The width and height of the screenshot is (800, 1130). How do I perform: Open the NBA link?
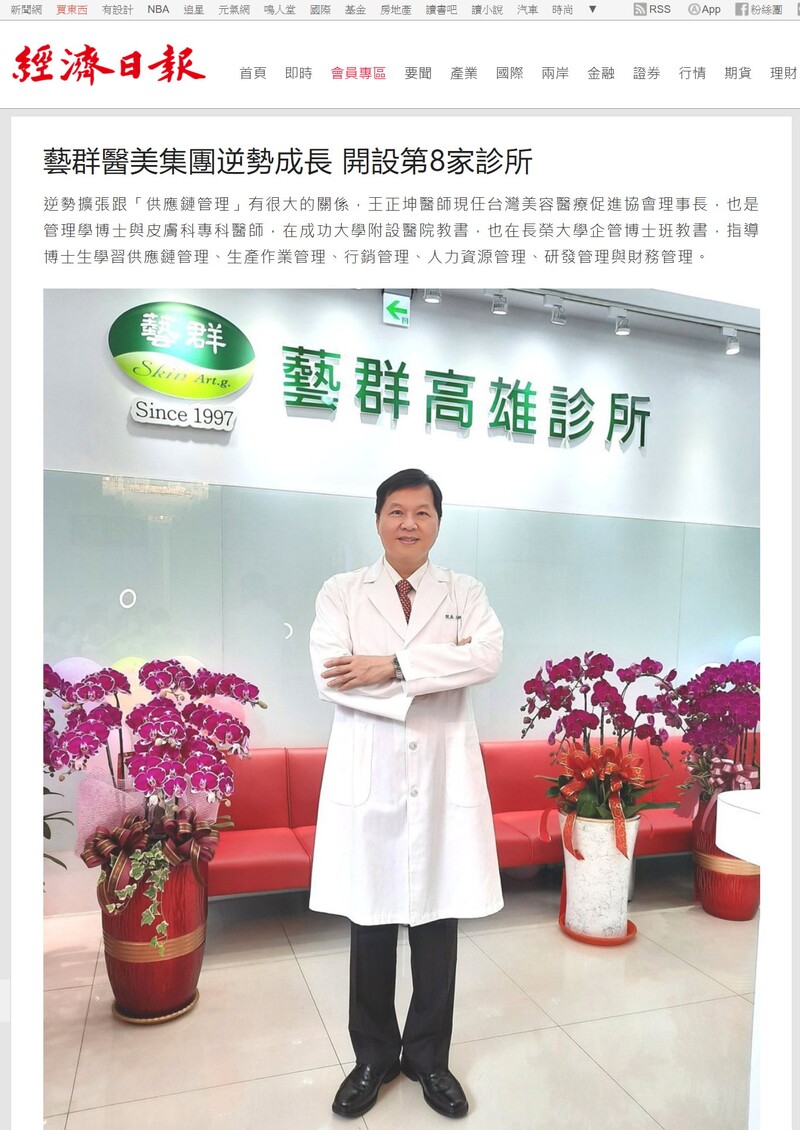coord(158,9)
